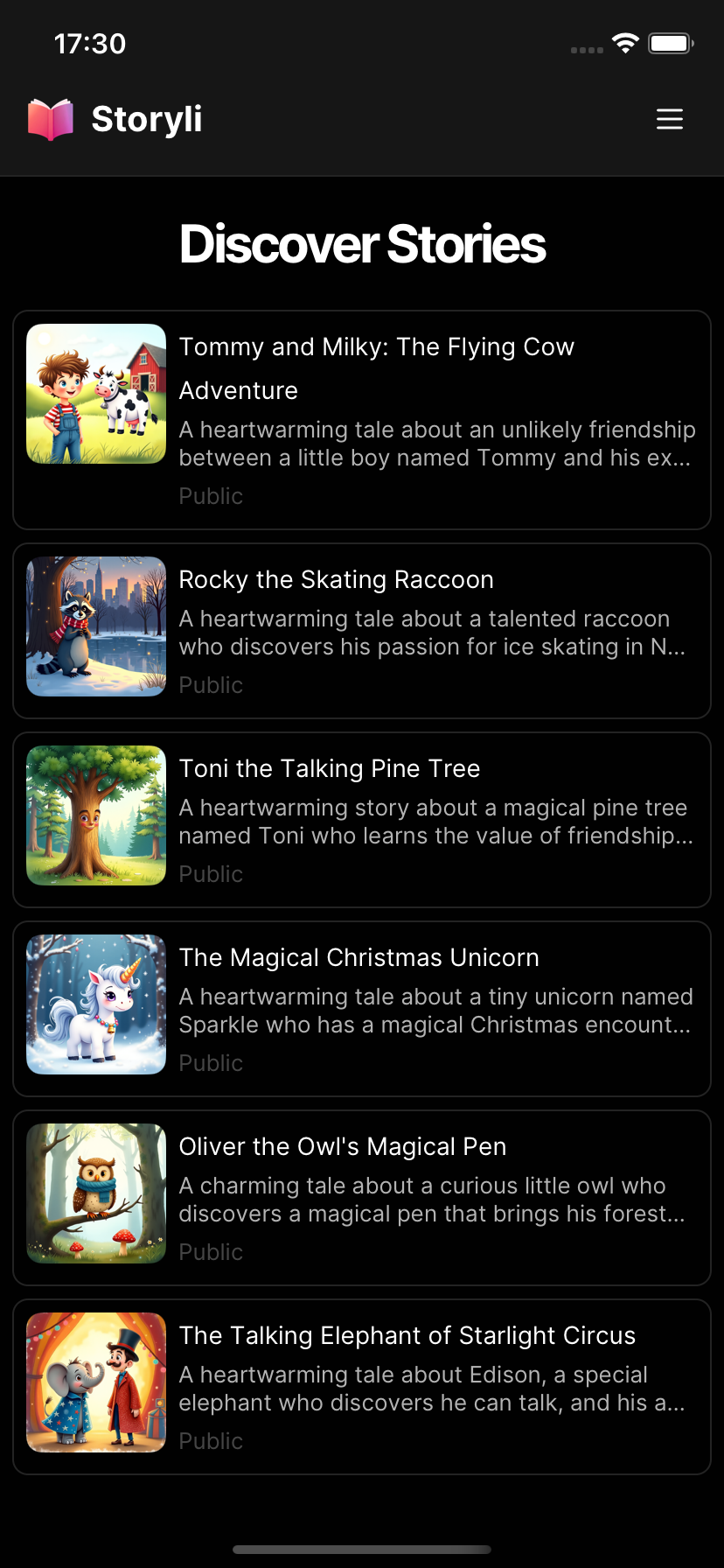The width and height of the screenshot is (724, 1568).
Task: Open The Talking Elephant of Starlight Circus
Action: point(362,1387)
